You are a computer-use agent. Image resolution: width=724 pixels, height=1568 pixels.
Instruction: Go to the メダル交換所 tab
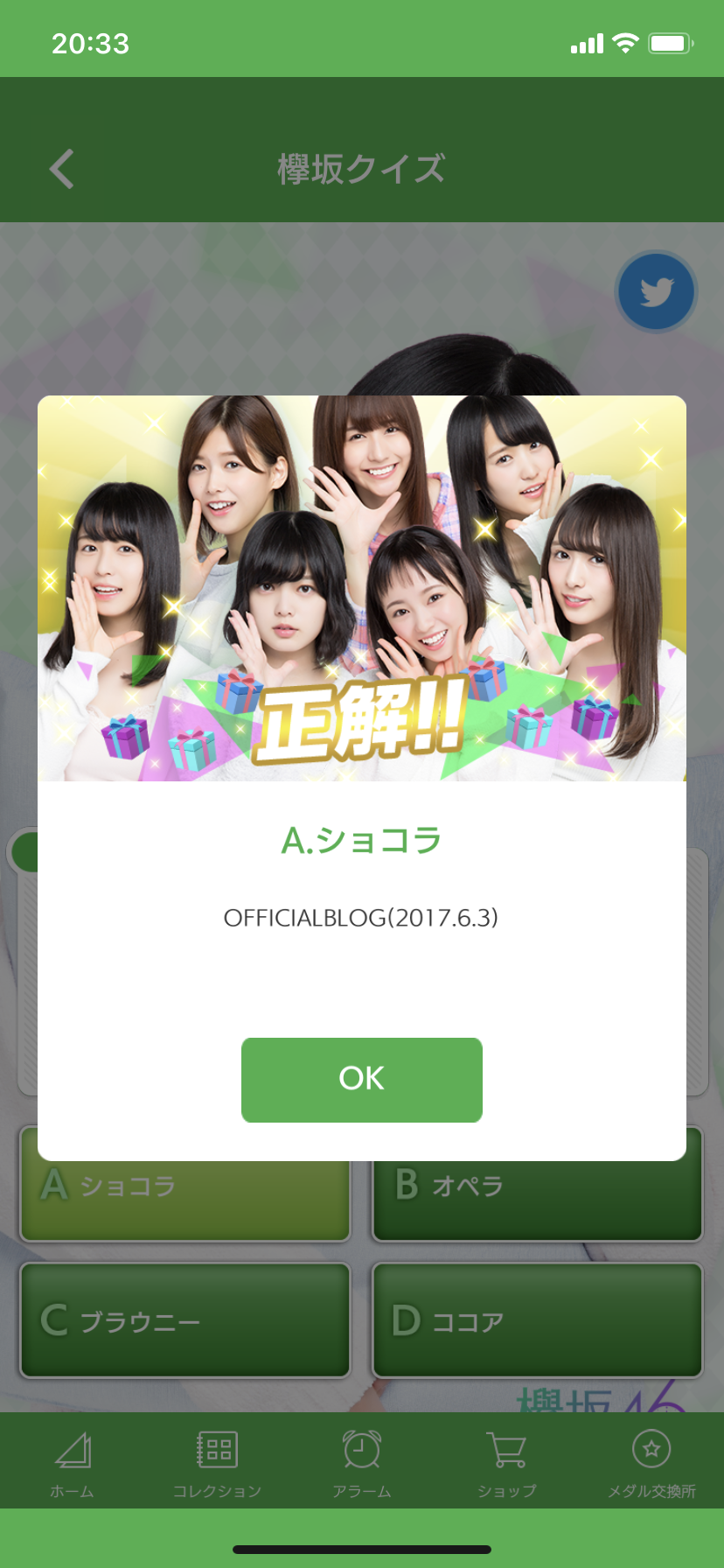(x=651, y=1463)
